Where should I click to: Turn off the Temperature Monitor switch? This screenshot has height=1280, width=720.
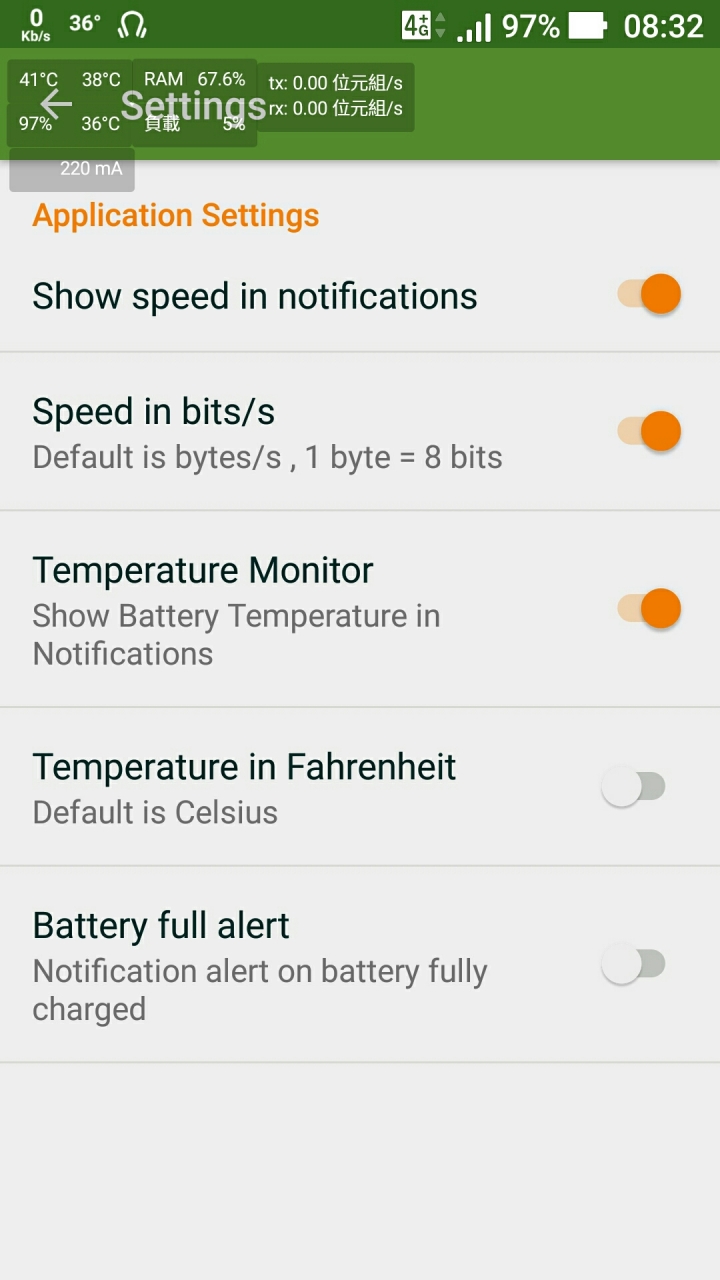(649, 608)
